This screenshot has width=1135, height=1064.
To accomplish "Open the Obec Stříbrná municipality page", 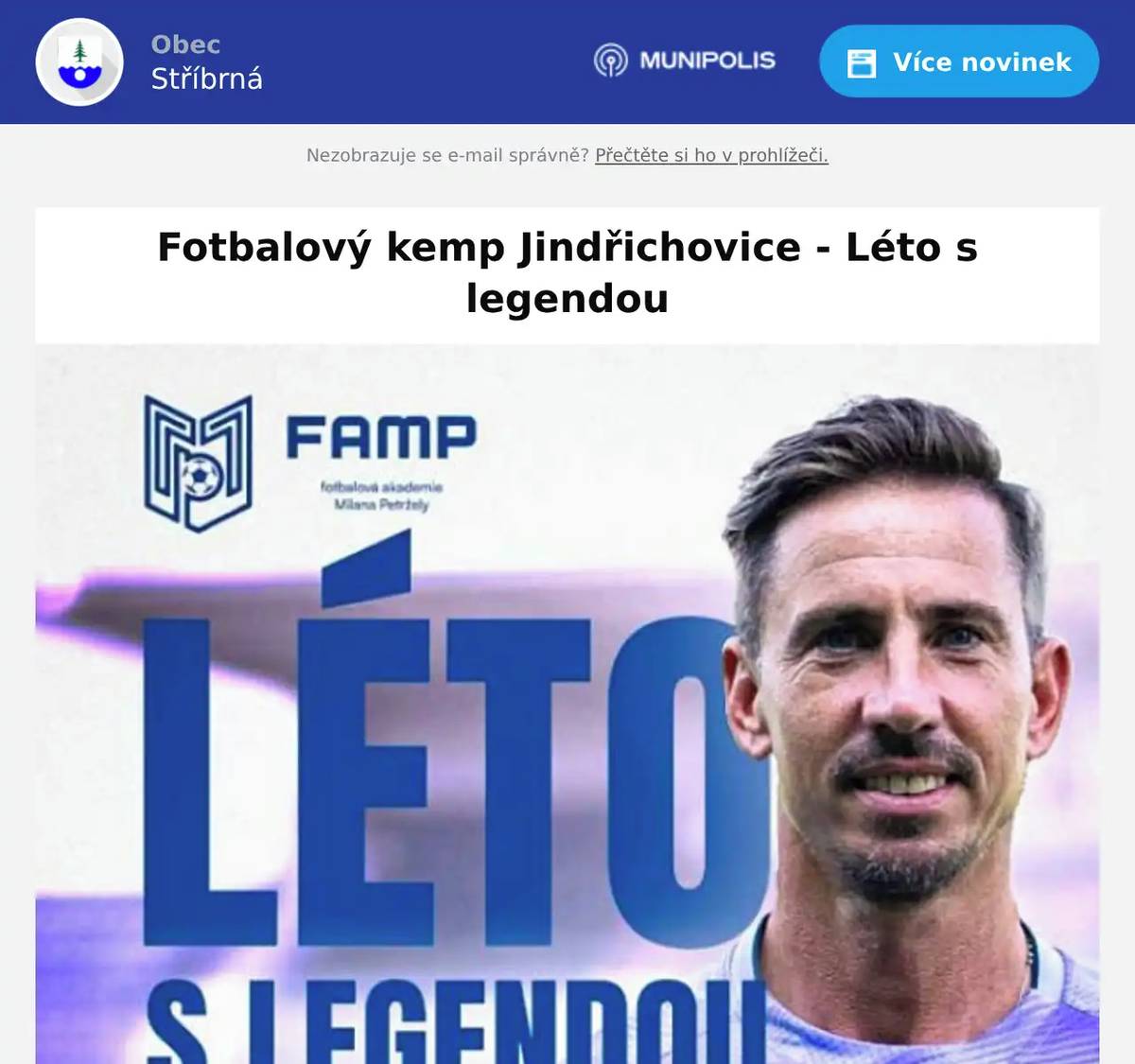I will [x=206, y=62].
